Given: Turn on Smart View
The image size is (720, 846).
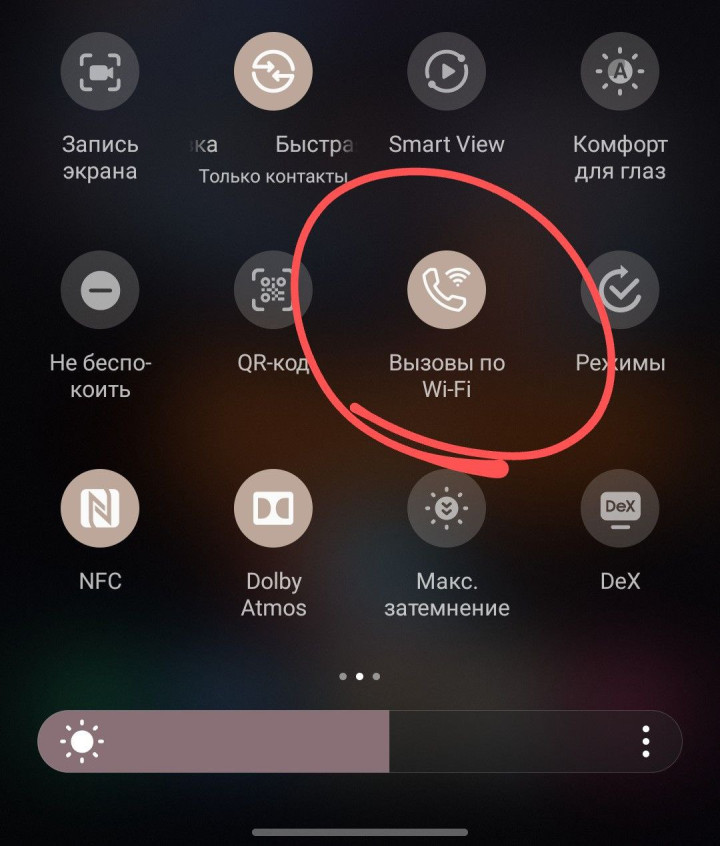Looking at the screenshot, I should pyautogui.click(x=446, y=72).
